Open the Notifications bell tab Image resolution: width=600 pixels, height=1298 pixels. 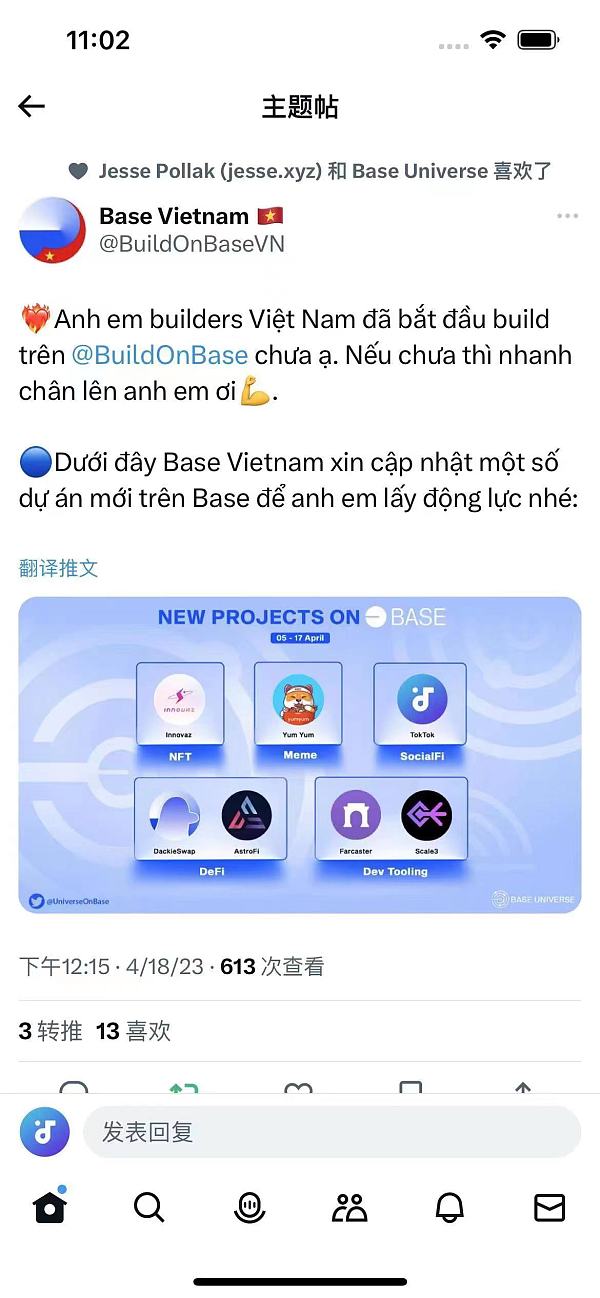pyautogui.click(x=450, y=1208)
